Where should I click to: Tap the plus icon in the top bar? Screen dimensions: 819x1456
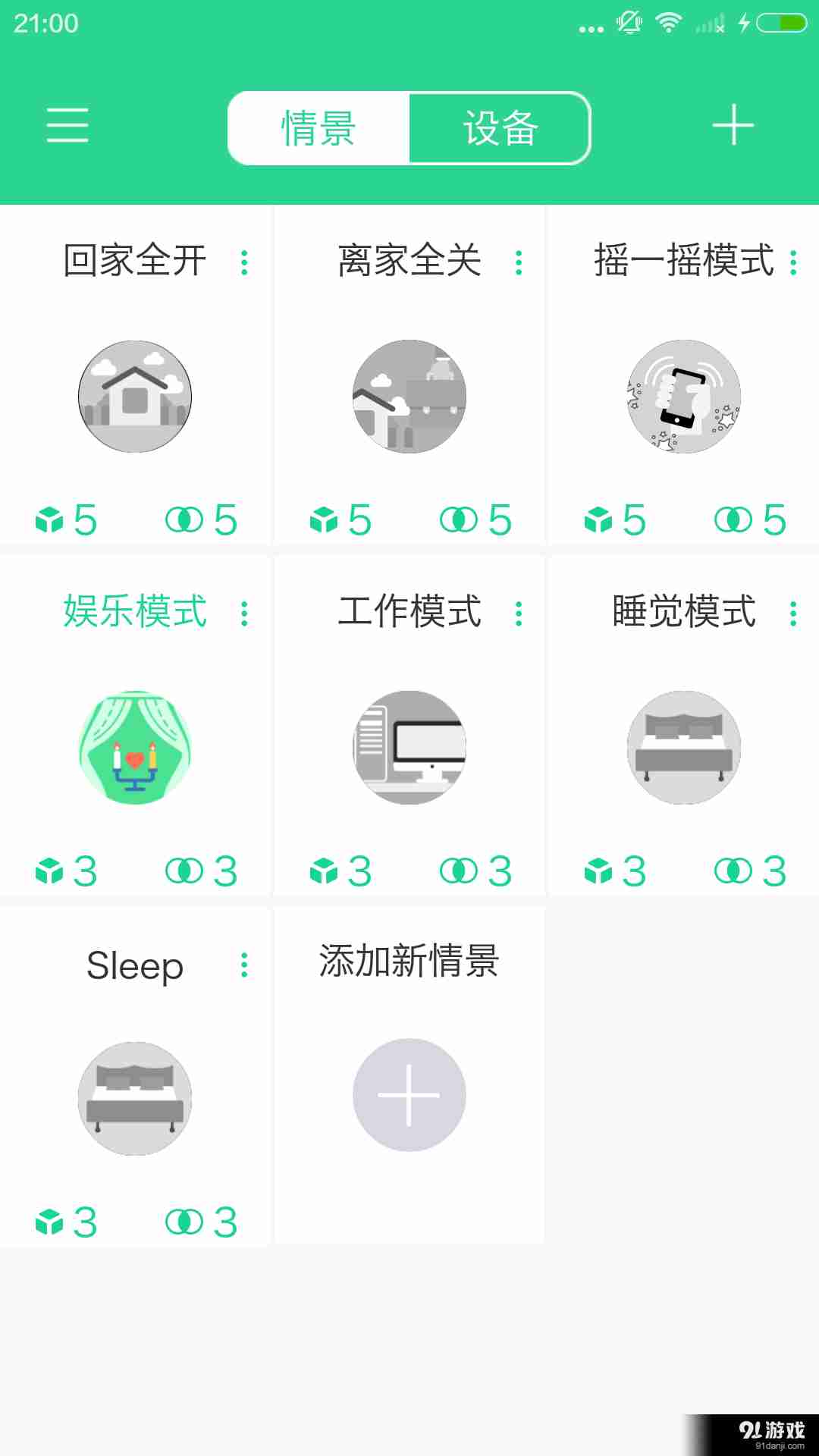[733, 125]
